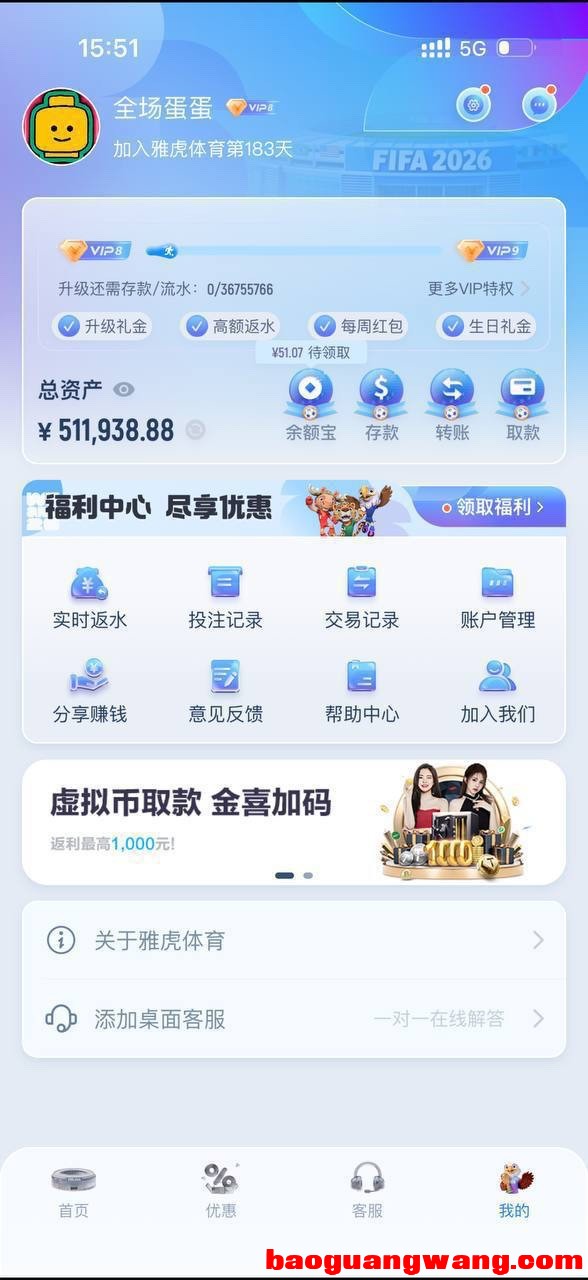The width and height of the screenshot is (588, 1280).
Task: Open the settings gear icon
Action: 473,104
